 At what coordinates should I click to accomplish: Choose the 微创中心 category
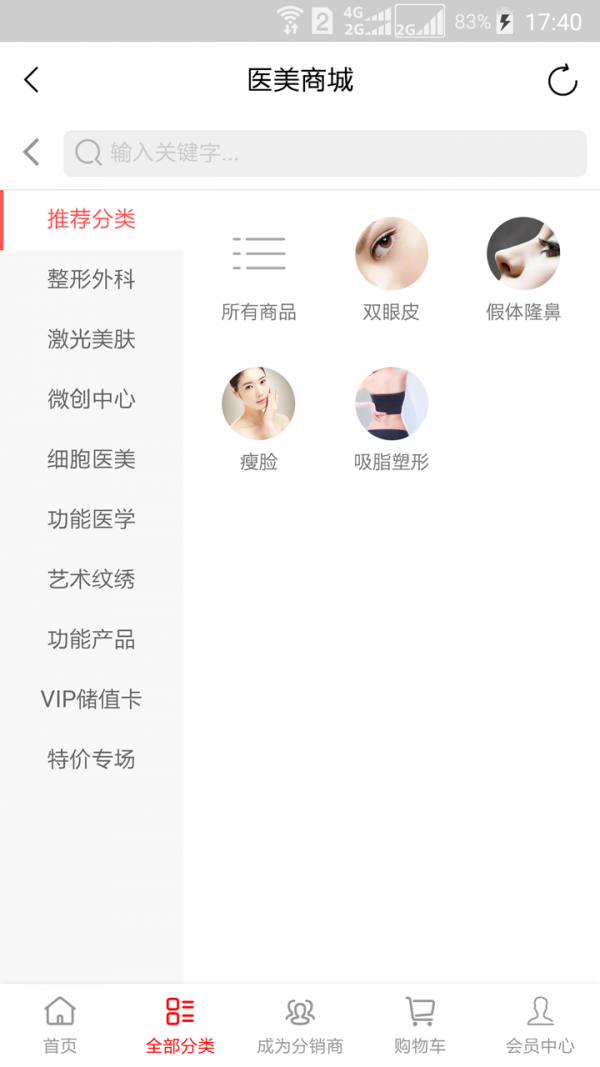(91, 400)
